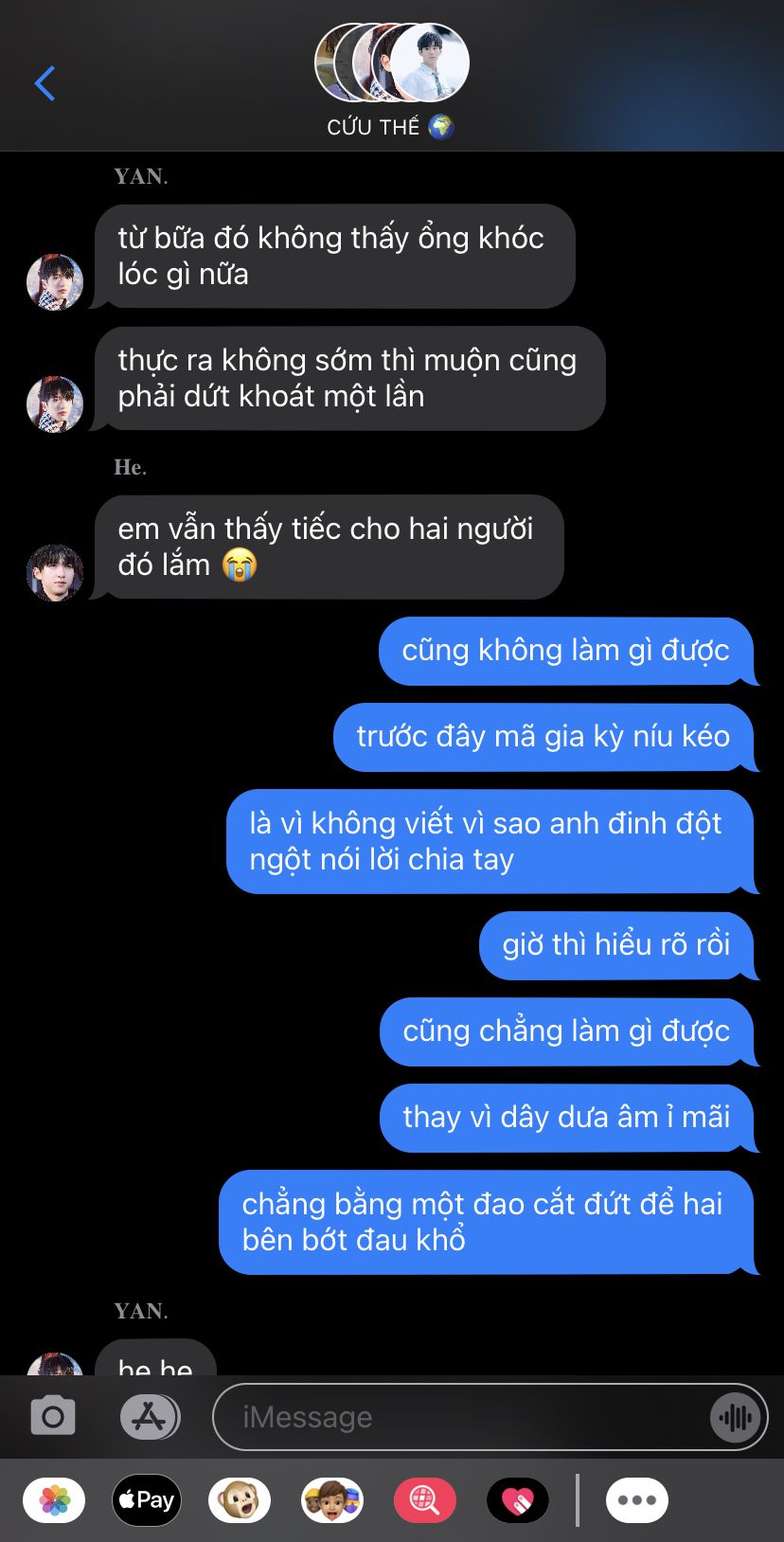Open the monkey Animoji app
Screen dimensions: 784x1542
[x=240, y=1500]
